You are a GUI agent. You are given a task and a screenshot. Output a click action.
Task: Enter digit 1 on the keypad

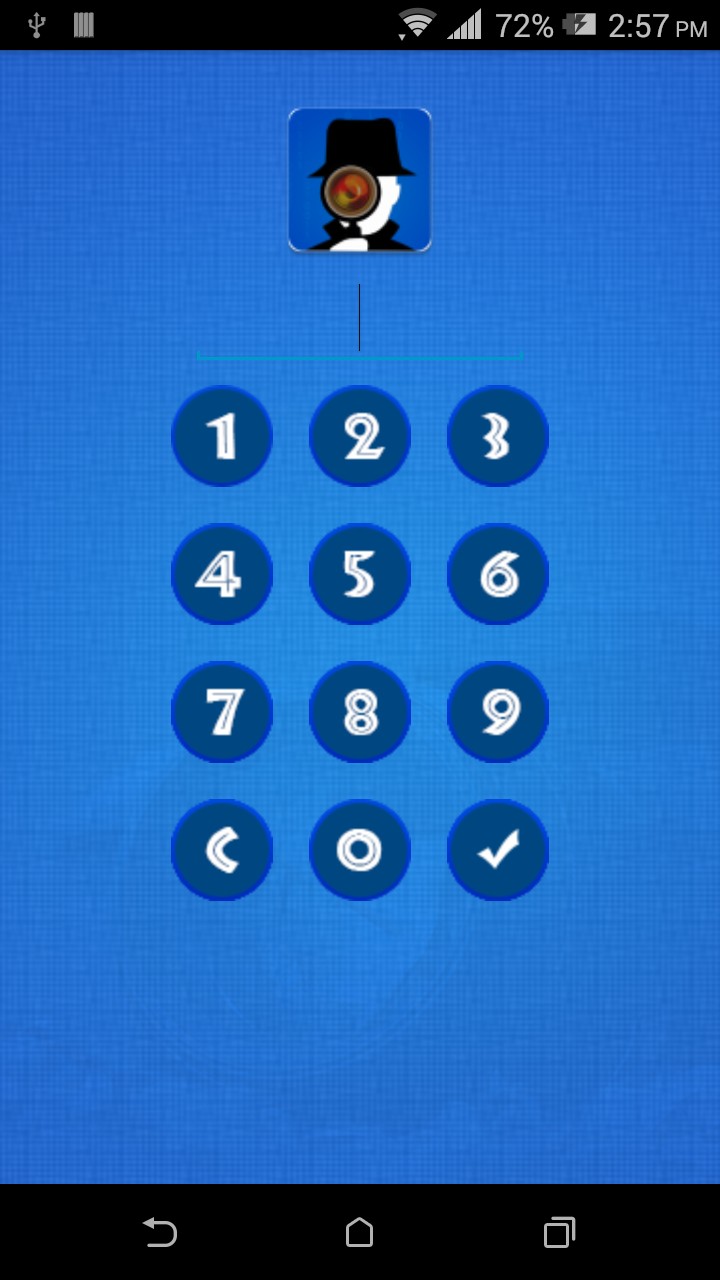(222, 436)
